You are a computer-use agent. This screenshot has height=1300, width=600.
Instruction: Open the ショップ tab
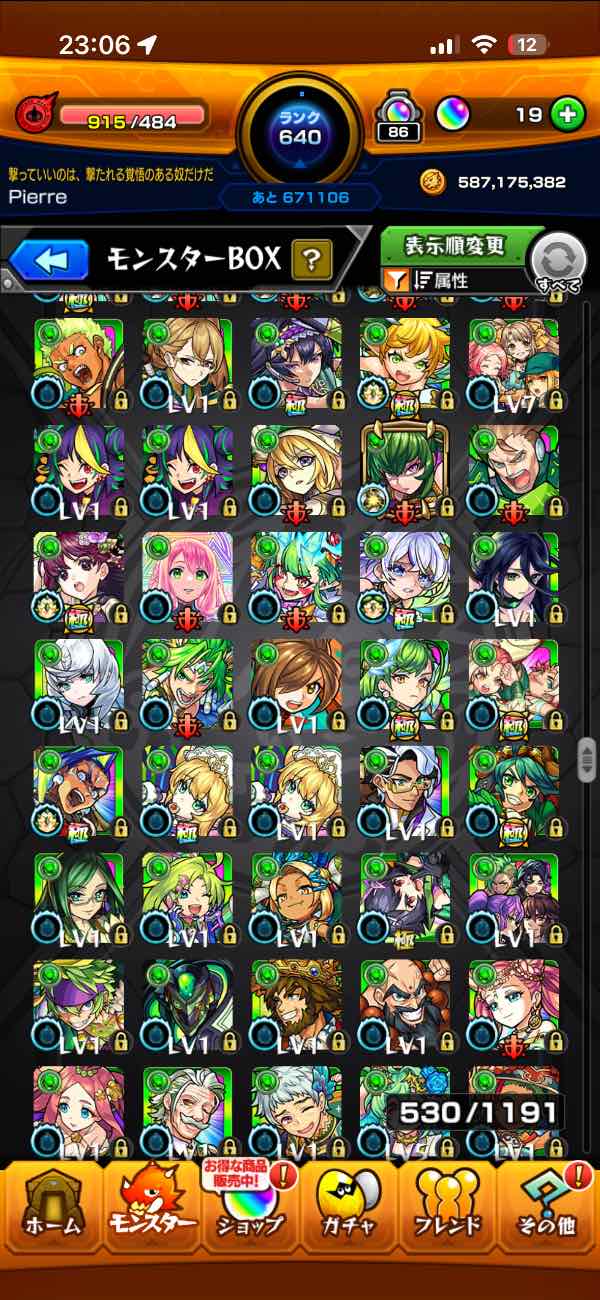pos(250,1208)
